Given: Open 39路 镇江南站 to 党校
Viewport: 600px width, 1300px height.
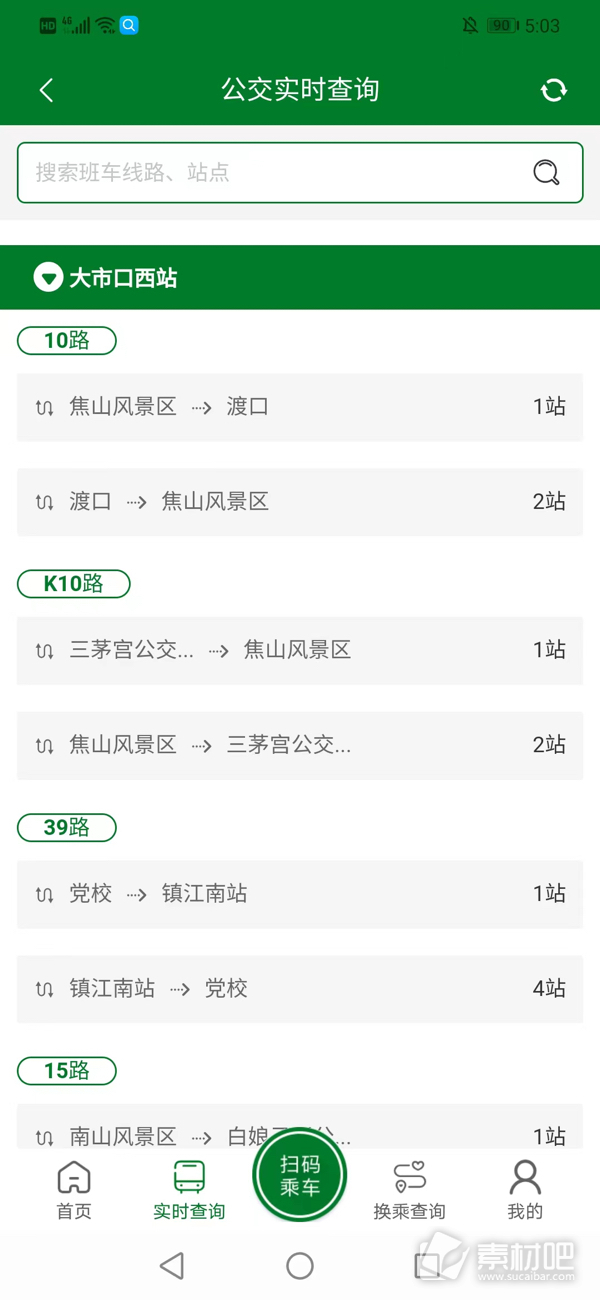Looking at the screenshot, I should [300, 989].
